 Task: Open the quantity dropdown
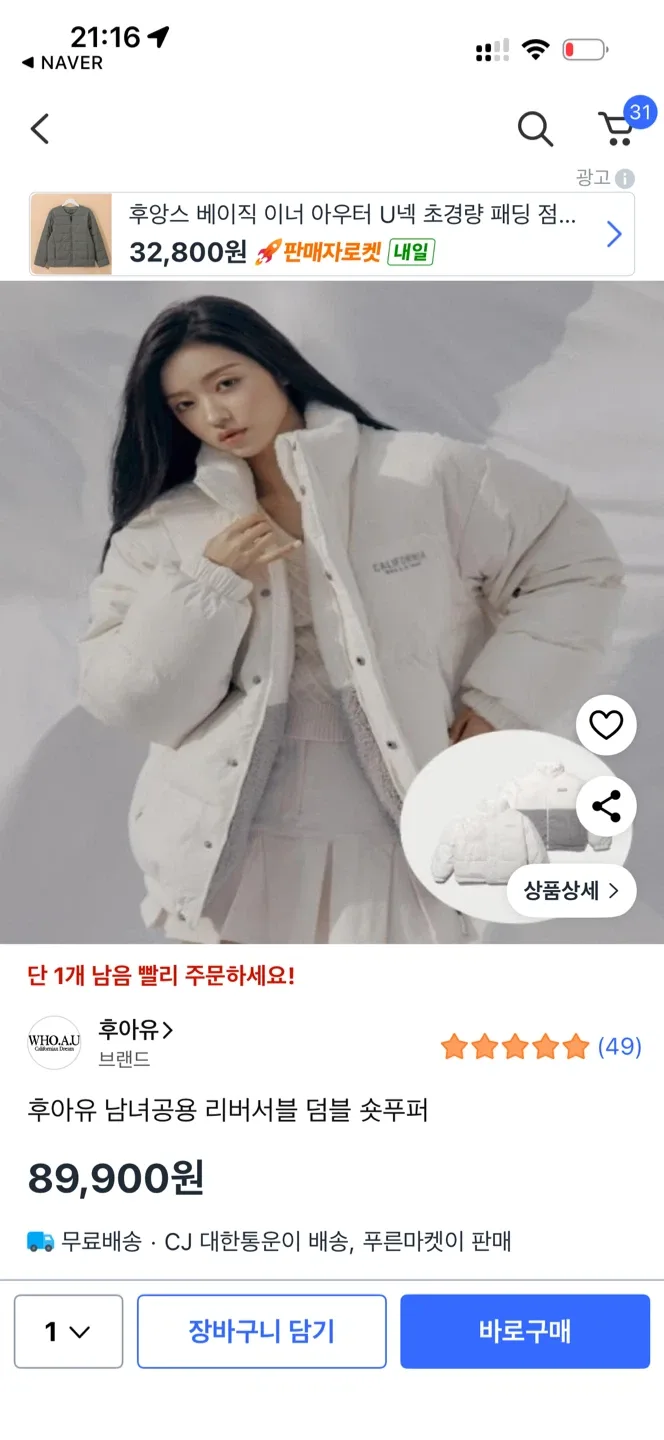pyautogui.click(x=68, y=1331)
